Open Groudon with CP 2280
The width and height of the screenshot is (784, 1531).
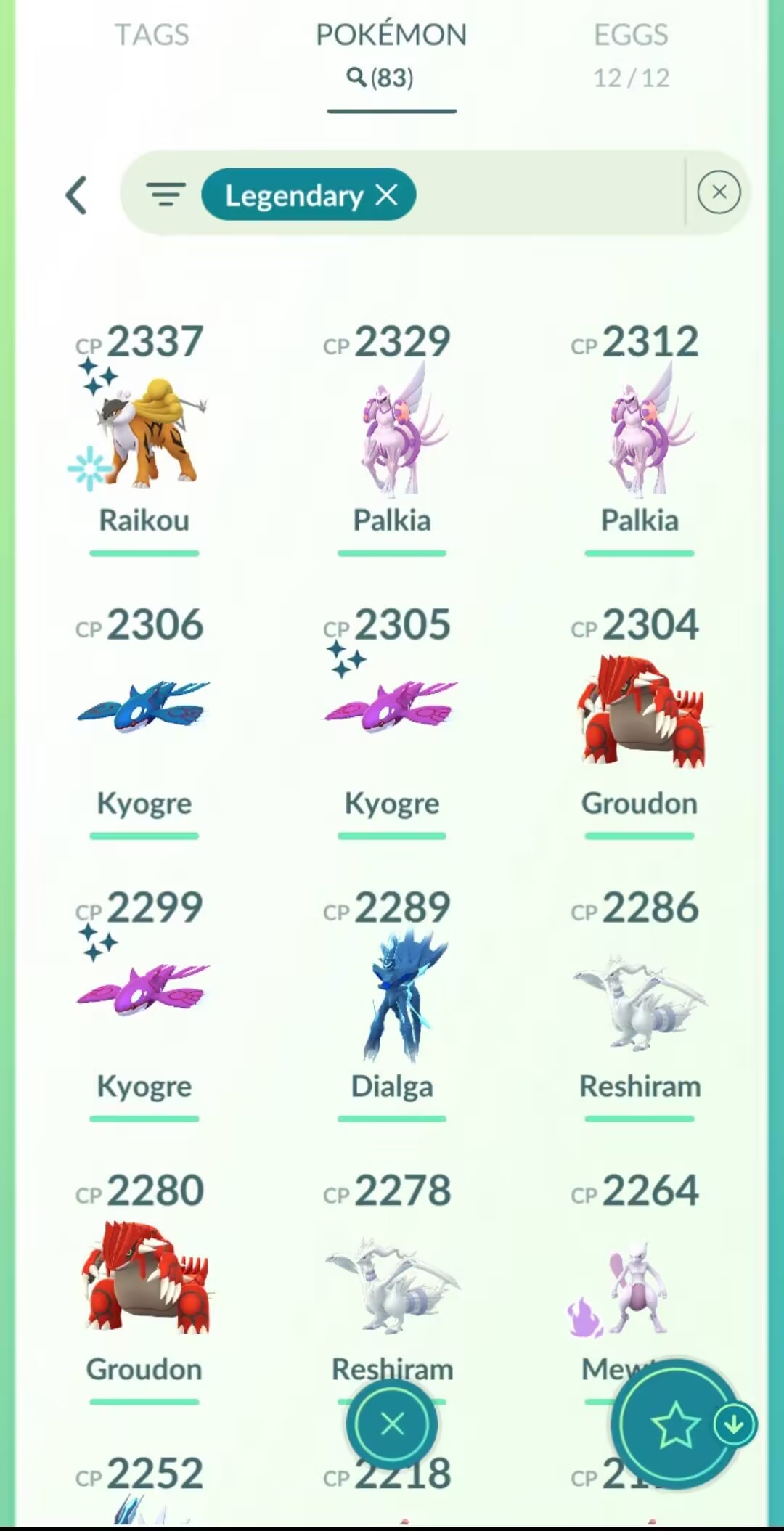coord(144,1278)
